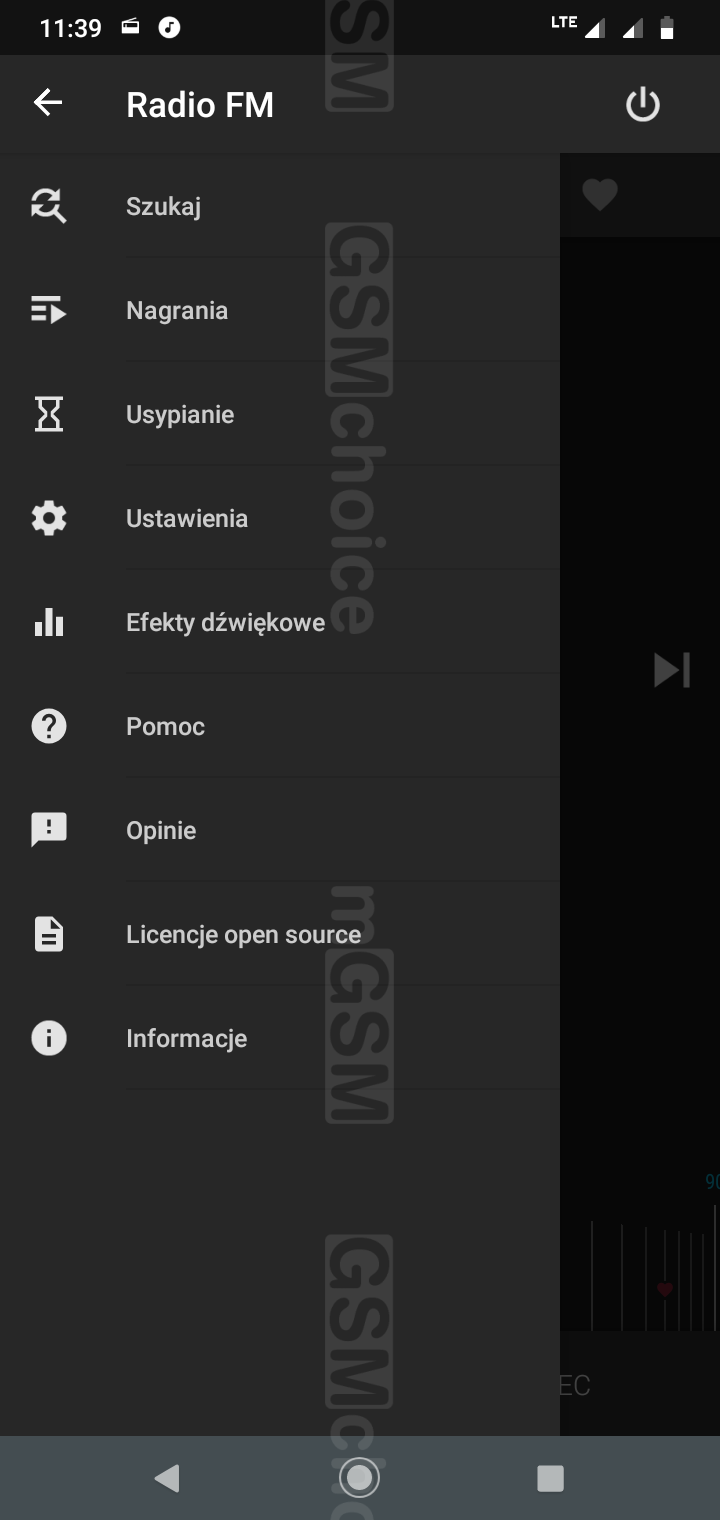720x1520 pixels.
Task: Tap the back arrow next to Radio FM
Action: (48, 103)
